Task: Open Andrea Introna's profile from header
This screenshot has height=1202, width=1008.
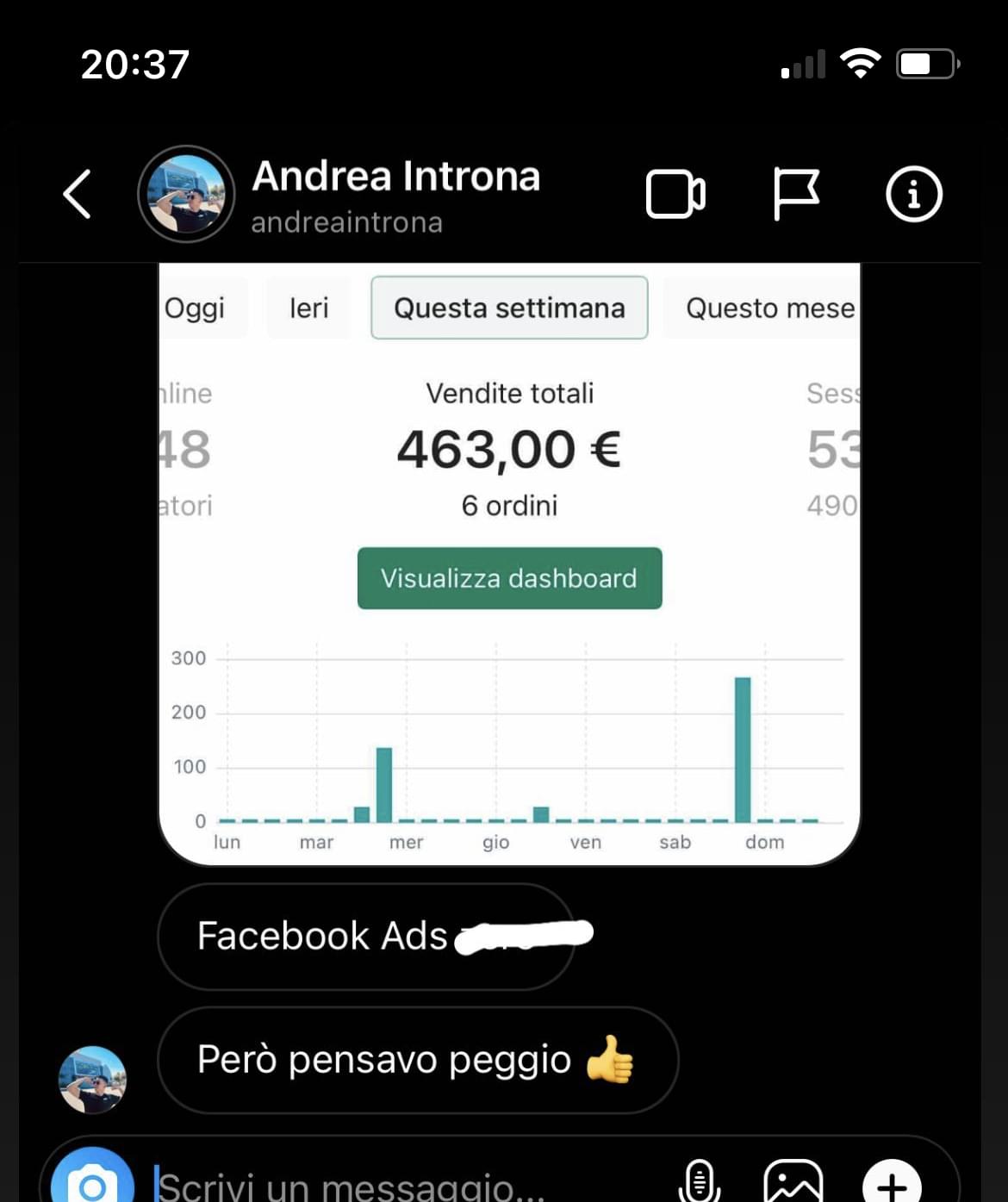Action: point(395,195)
